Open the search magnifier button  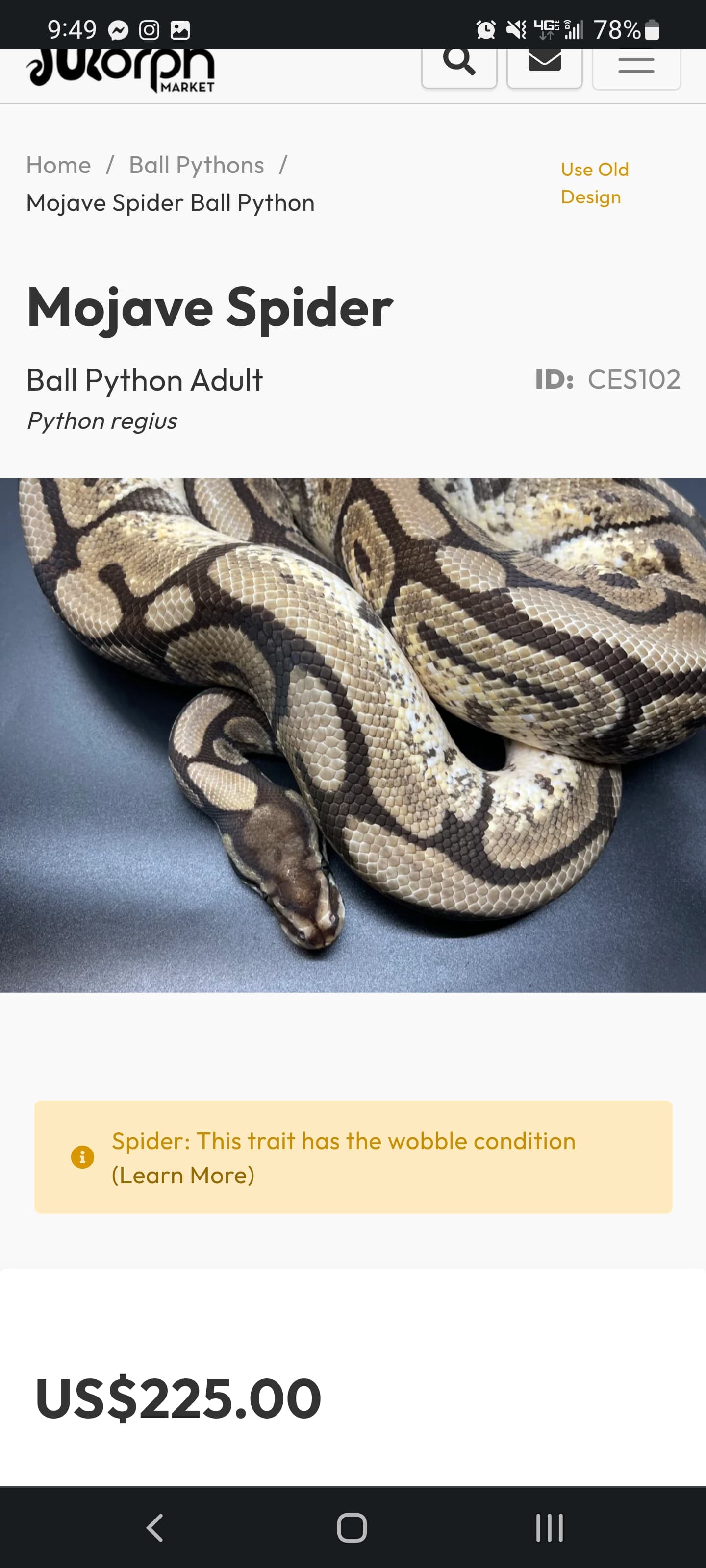pos(459,68)
